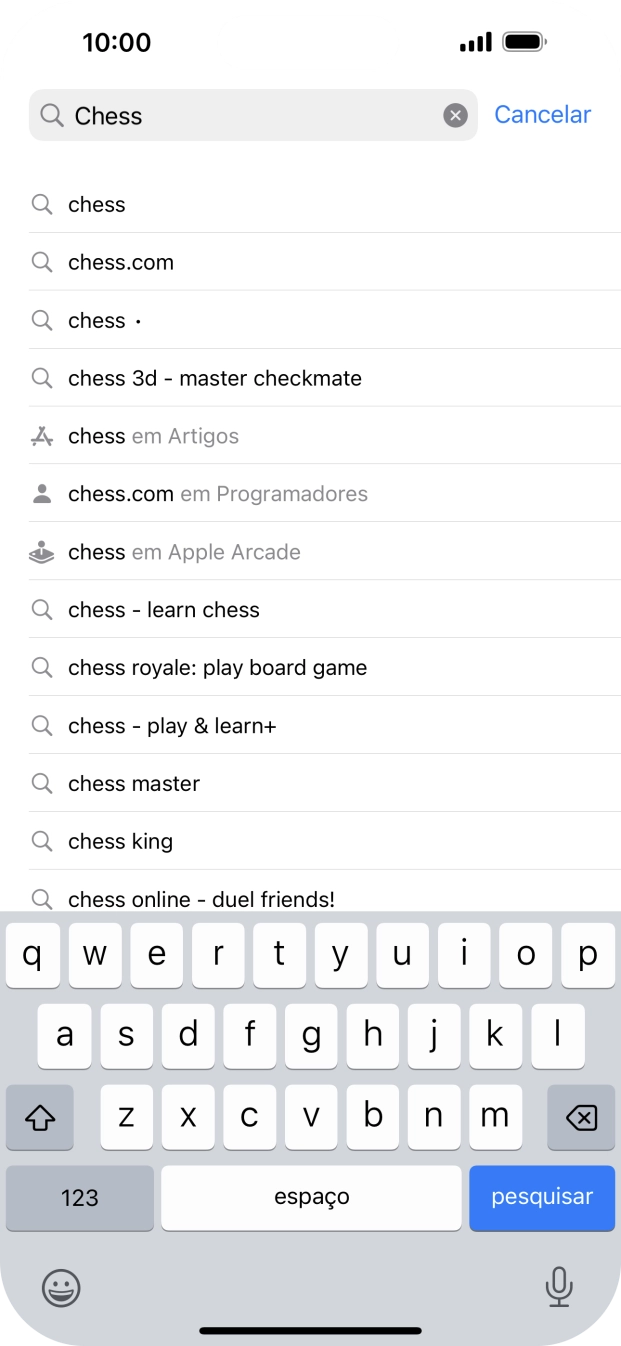Pick chess royale: play board game
This screenshot has height=1346, width=621.
[x=325, y=668]
